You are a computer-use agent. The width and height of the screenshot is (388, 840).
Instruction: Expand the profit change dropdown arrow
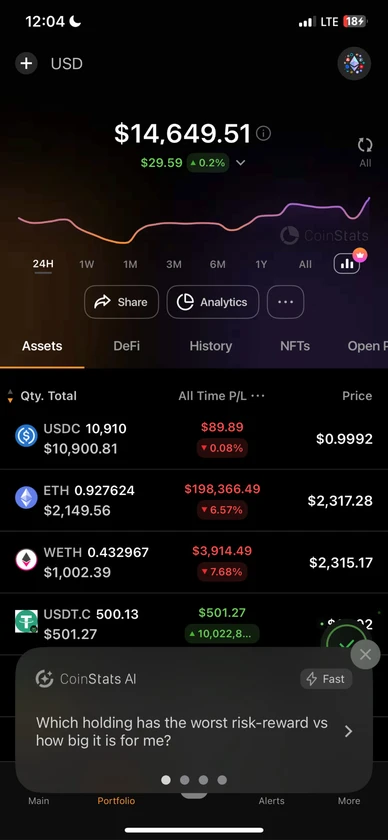(x=241, y=163)
